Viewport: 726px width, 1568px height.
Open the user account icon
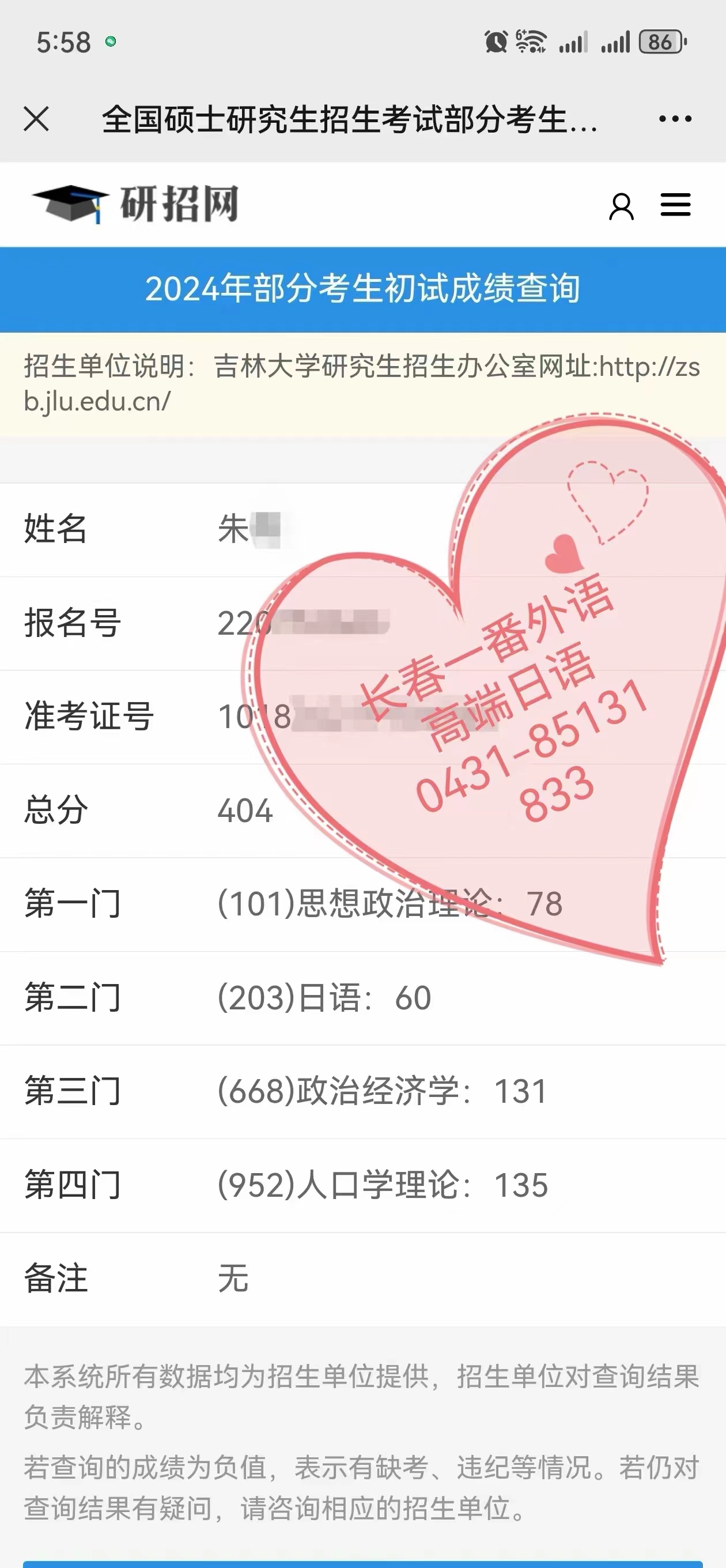pyautogui.click(x=621, y=206)
